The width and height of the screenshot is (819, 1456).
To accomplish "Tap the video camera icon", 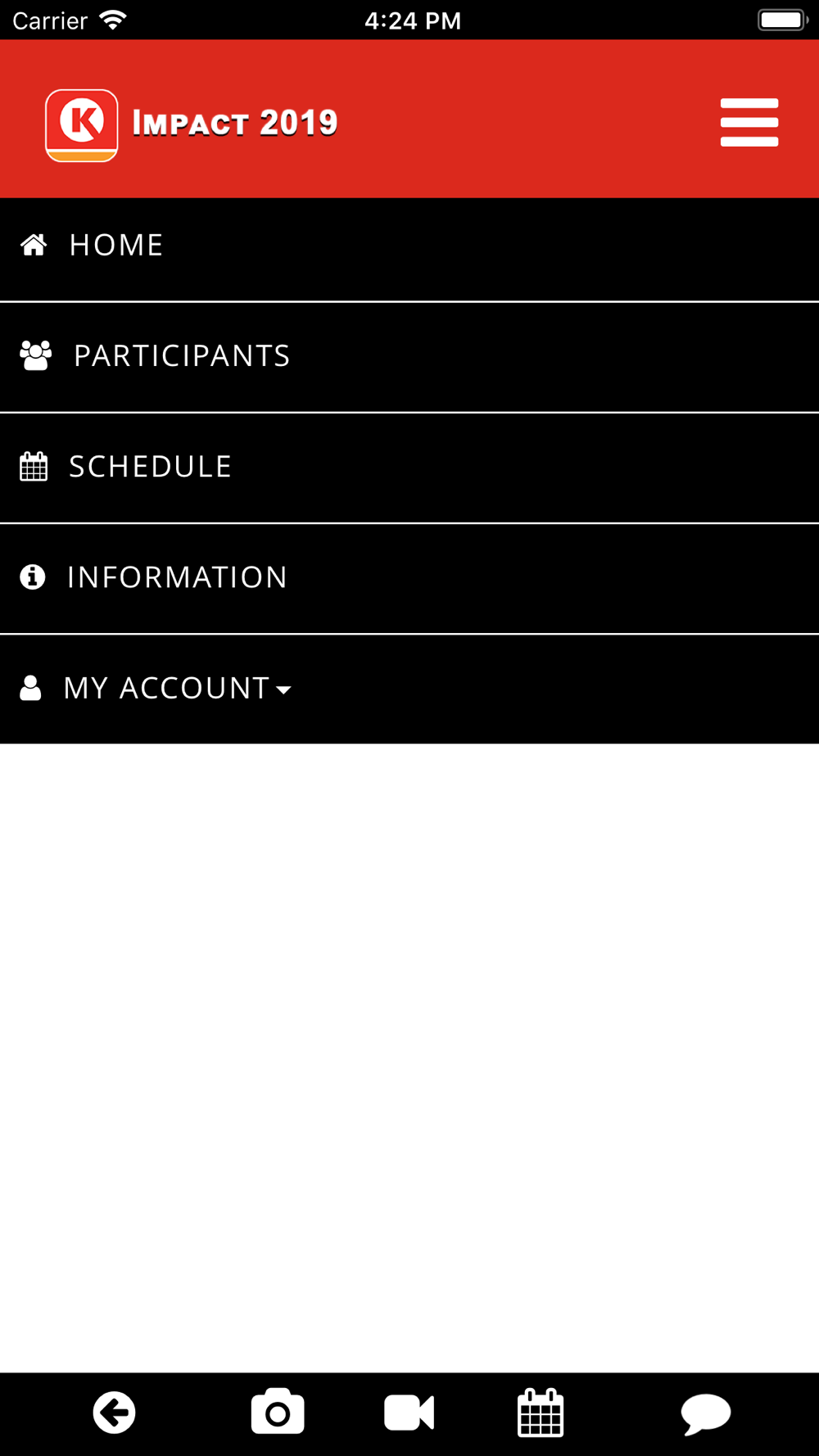I will pyautogui.click(x=409, y=1413).
